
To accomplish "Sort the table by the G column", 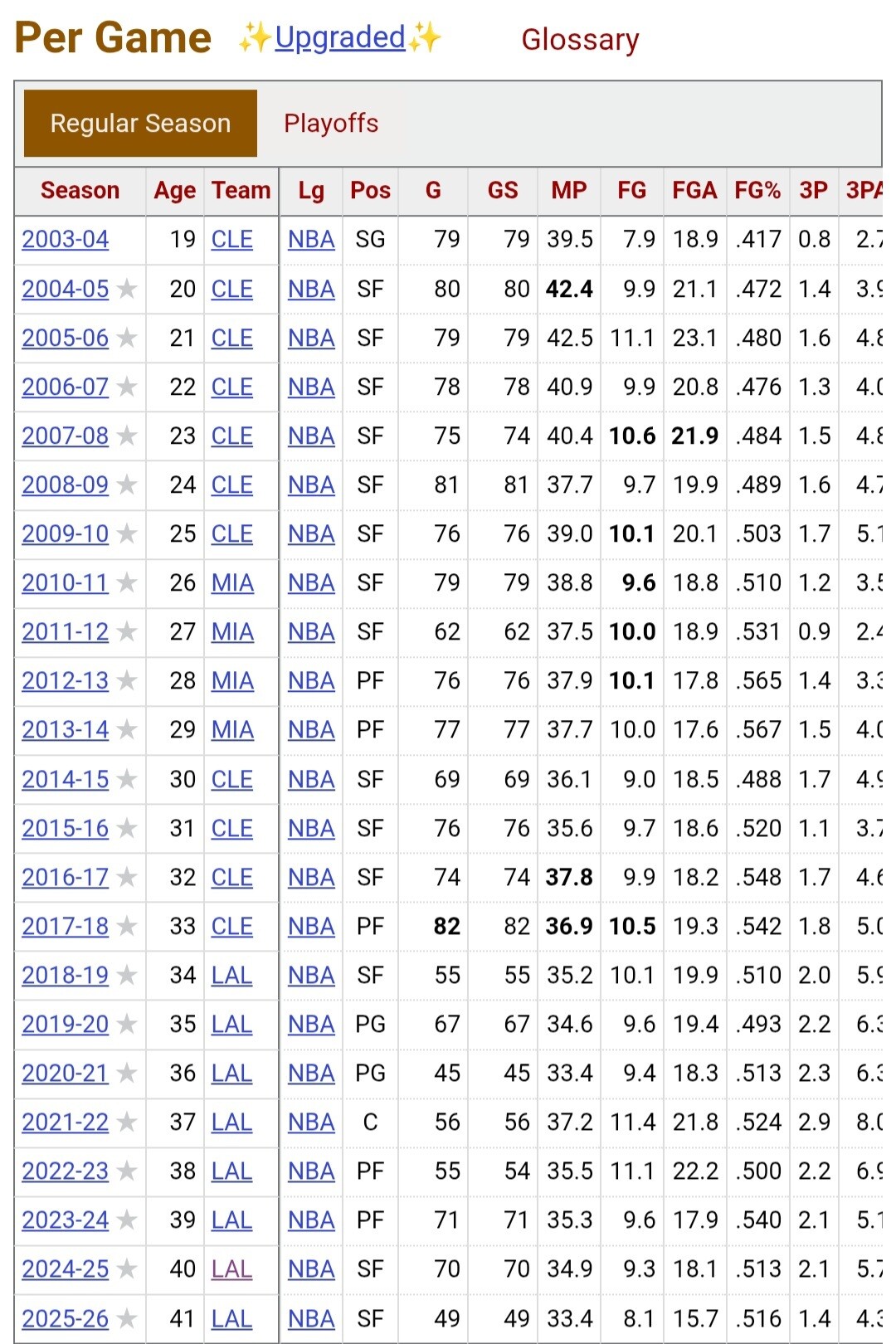I will tap(433, 190).
